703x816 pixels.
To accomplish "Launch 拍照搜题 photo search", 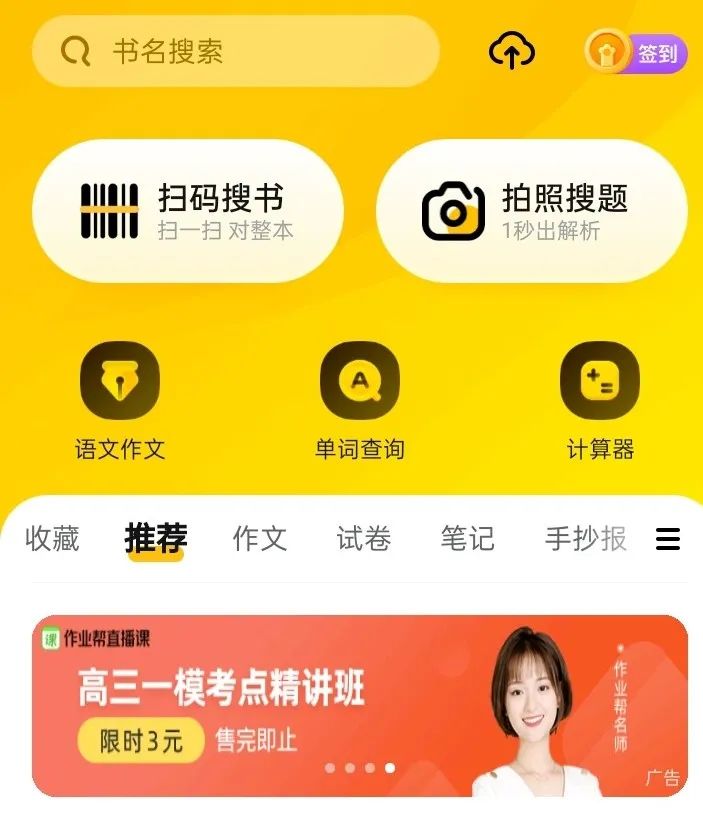I will click(531, 211).
